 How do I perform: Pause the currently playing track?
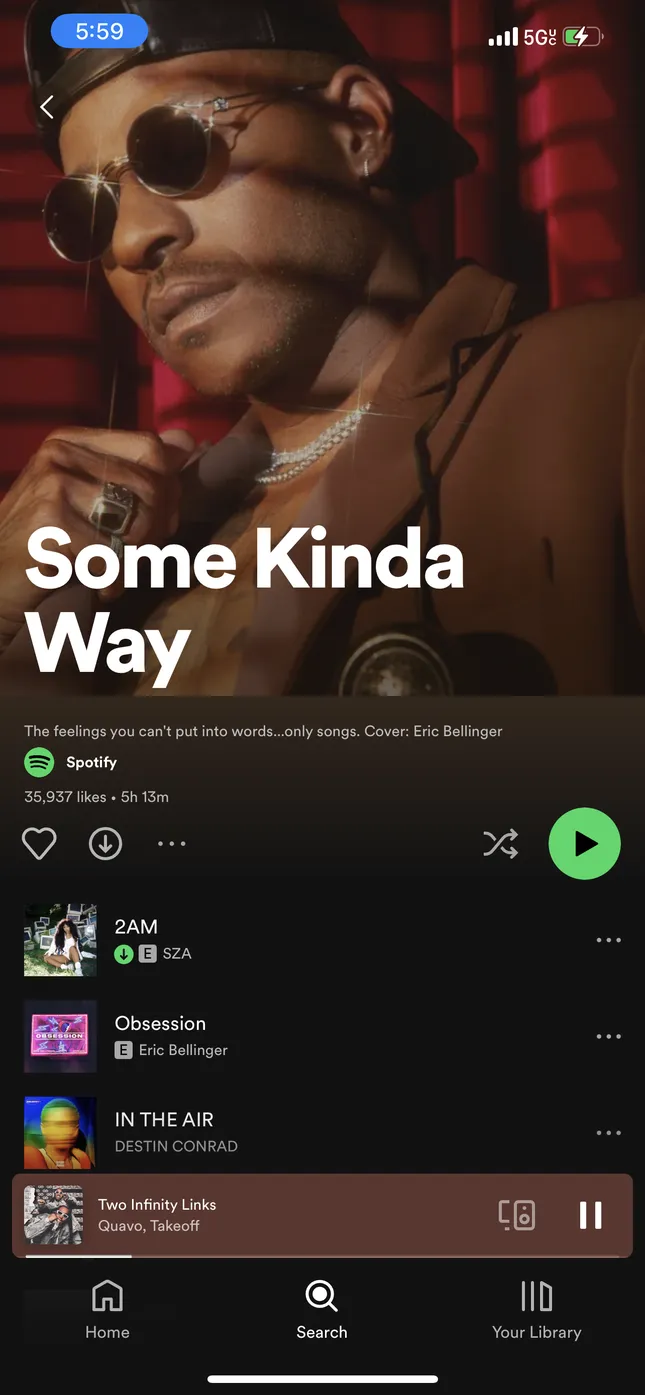[591, 1215]
